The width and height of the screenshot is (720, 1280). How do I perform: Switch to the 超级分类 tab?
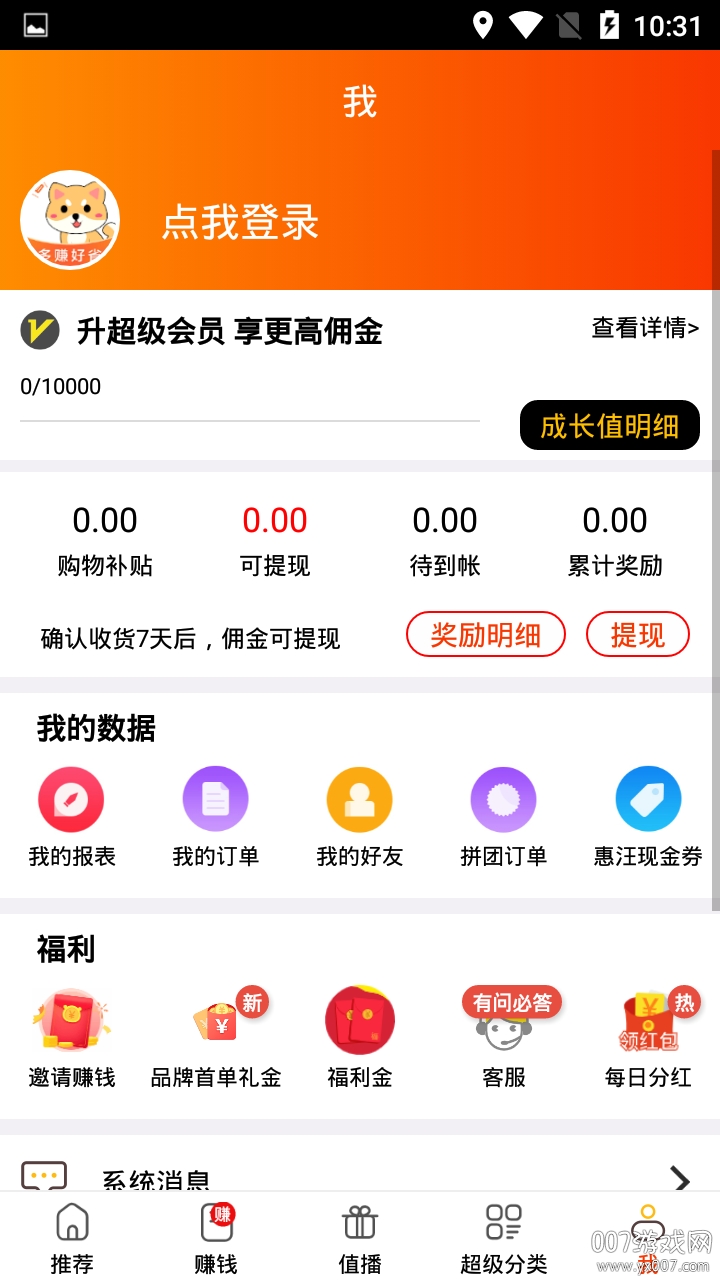504,1235
